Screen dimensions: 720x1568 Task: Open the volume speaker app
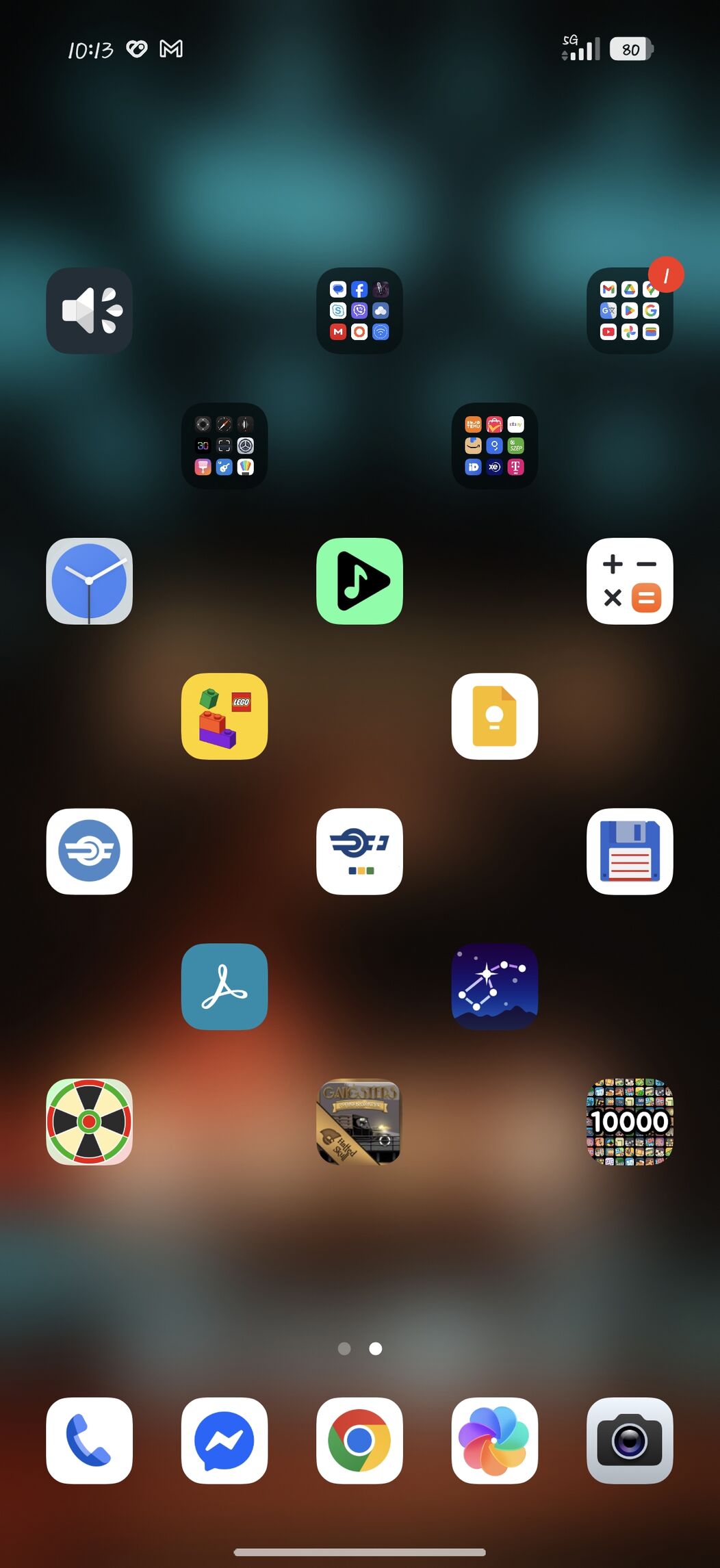point(89,310)
